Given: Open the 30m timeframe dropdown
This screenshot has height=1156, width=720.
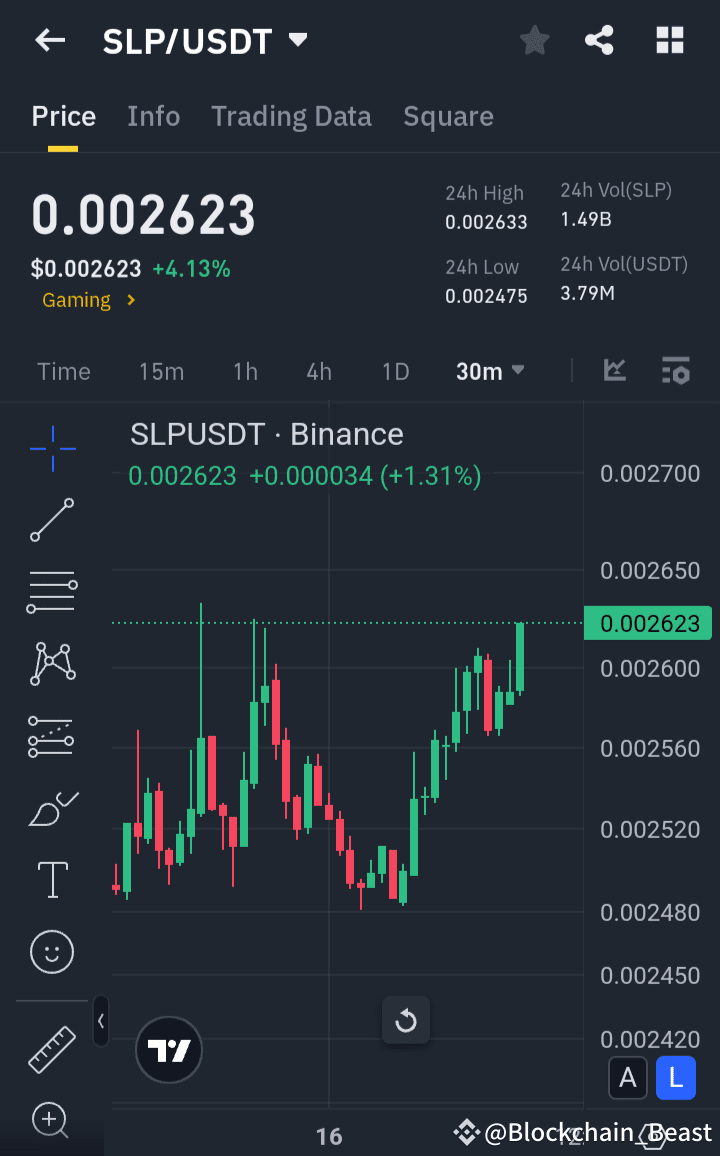Looking at the screenshot, I should 489,370.
